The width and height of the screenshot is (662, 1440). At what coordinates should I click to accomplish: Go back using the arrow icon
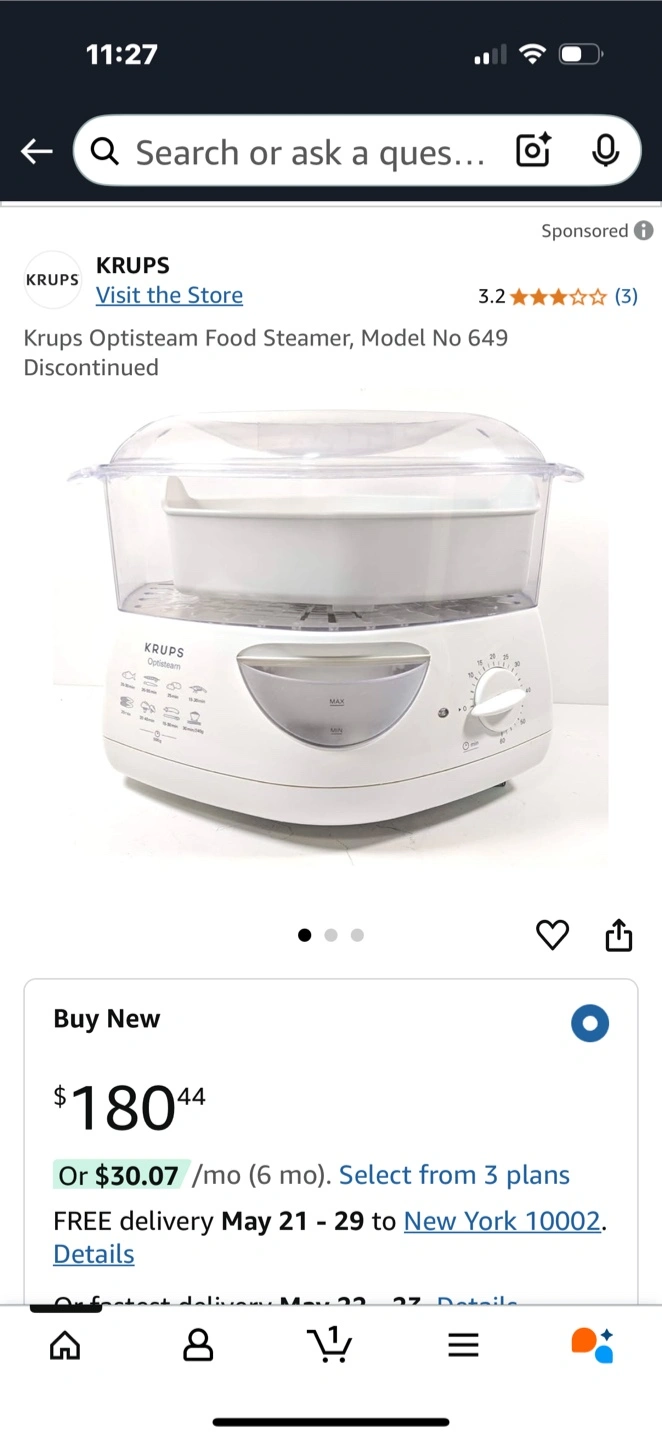pos(37,152)
